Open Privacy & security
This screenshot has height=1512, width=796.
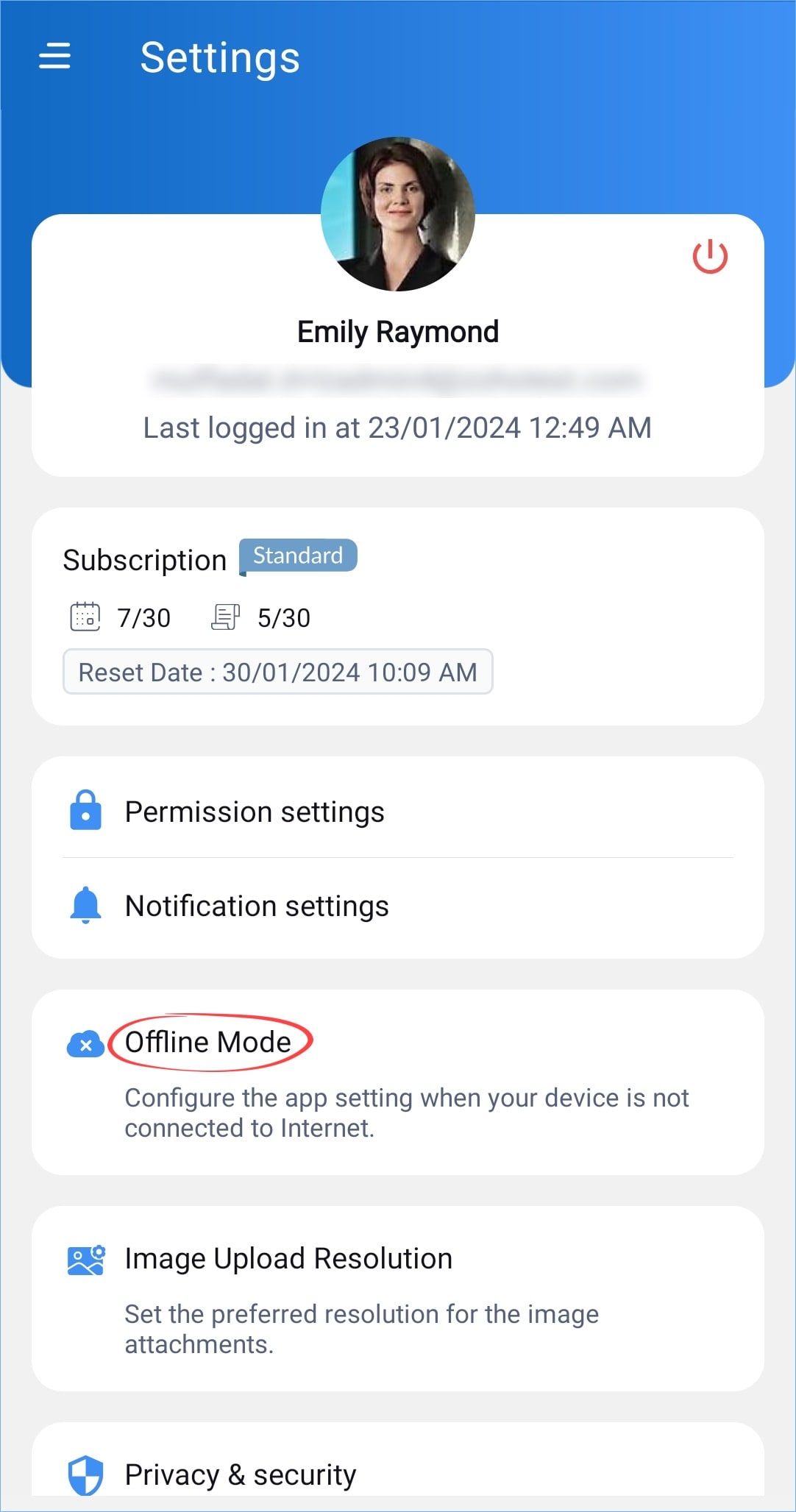(241, 1474)
